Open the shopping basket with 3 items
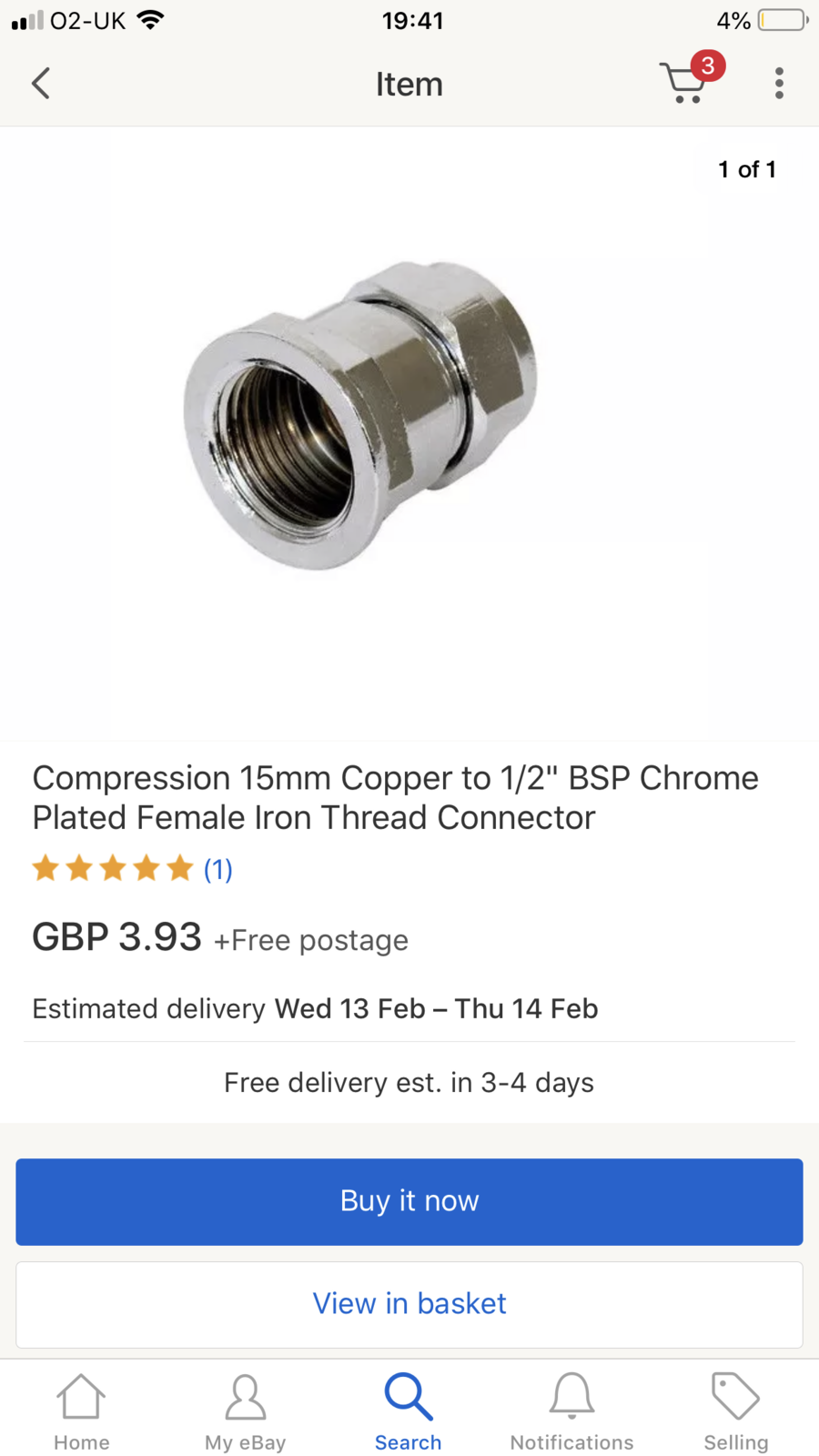 [687, 82]
